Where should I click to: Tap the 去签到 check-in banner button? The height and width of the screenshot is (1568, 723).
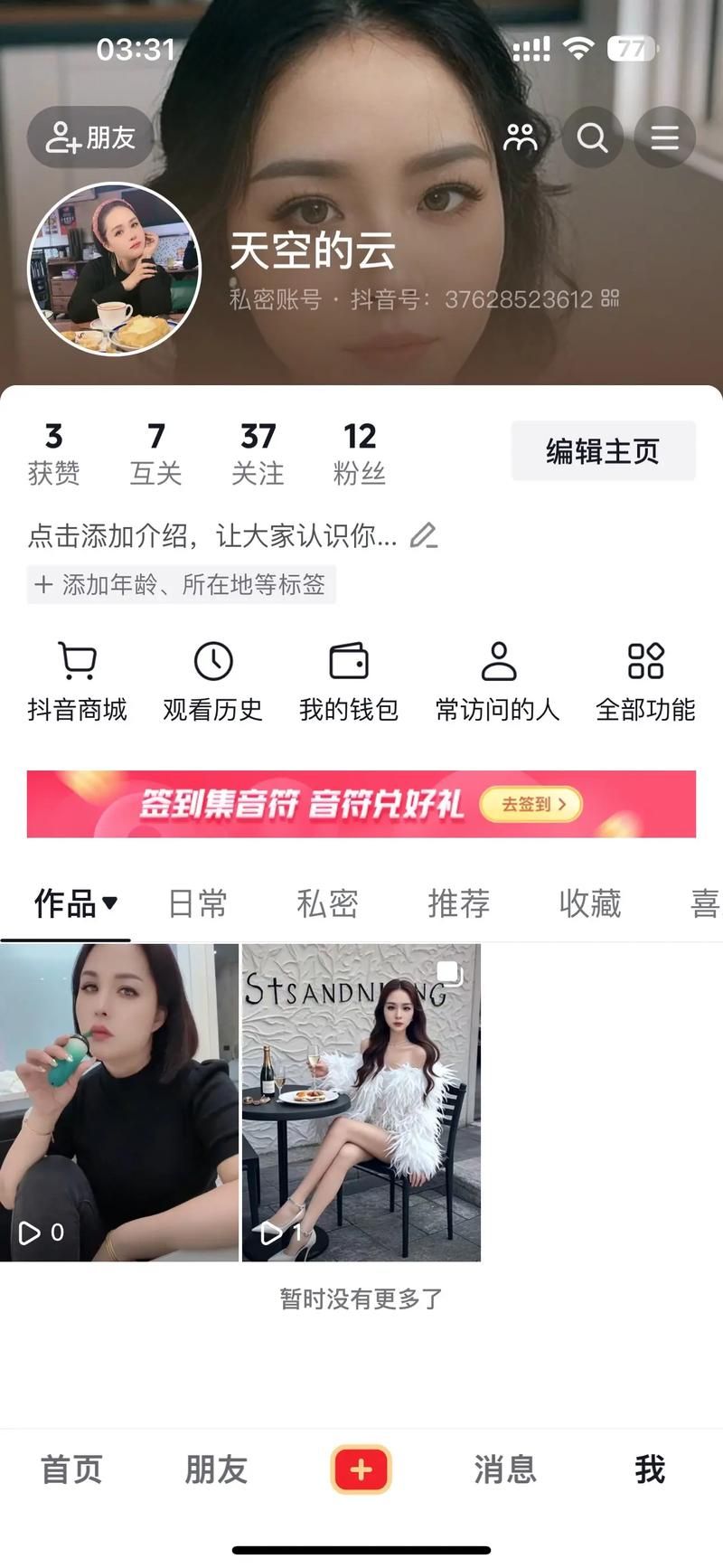pyautogui.click(x=531, y=804)
